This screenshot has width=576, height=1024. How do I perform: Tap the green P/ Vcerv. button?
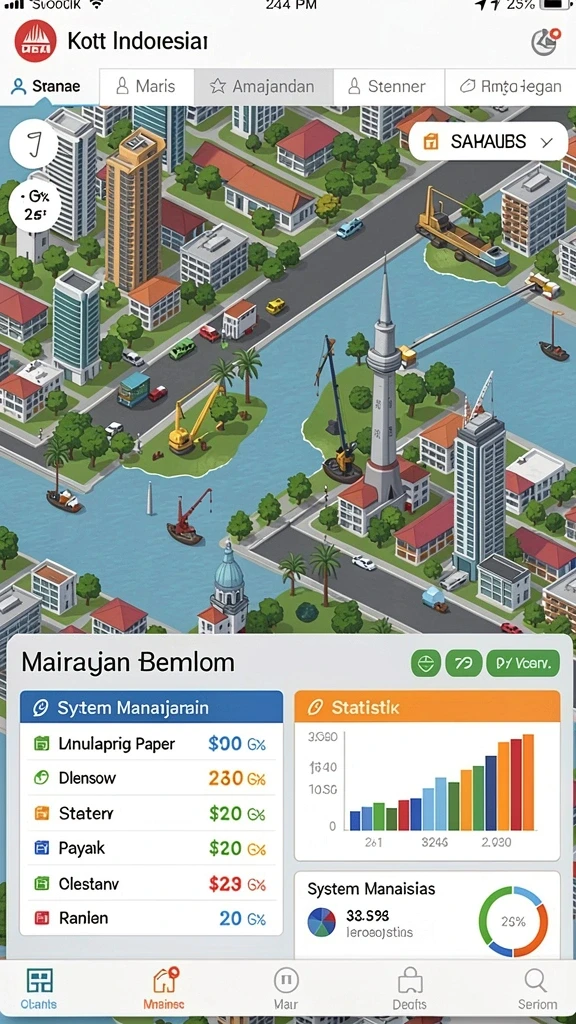click(x=523, y=664)
